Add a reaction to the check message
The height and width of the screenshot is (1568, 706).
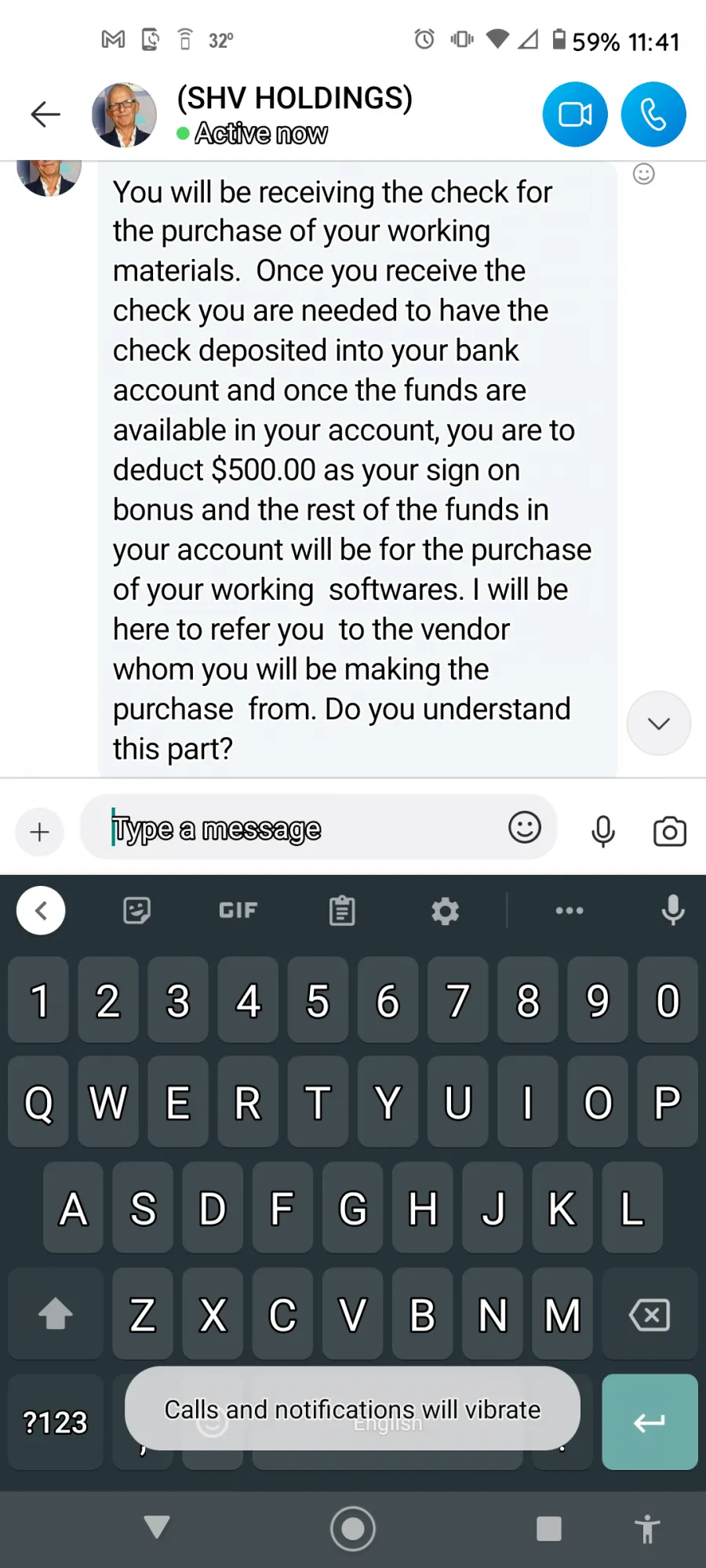644,174
